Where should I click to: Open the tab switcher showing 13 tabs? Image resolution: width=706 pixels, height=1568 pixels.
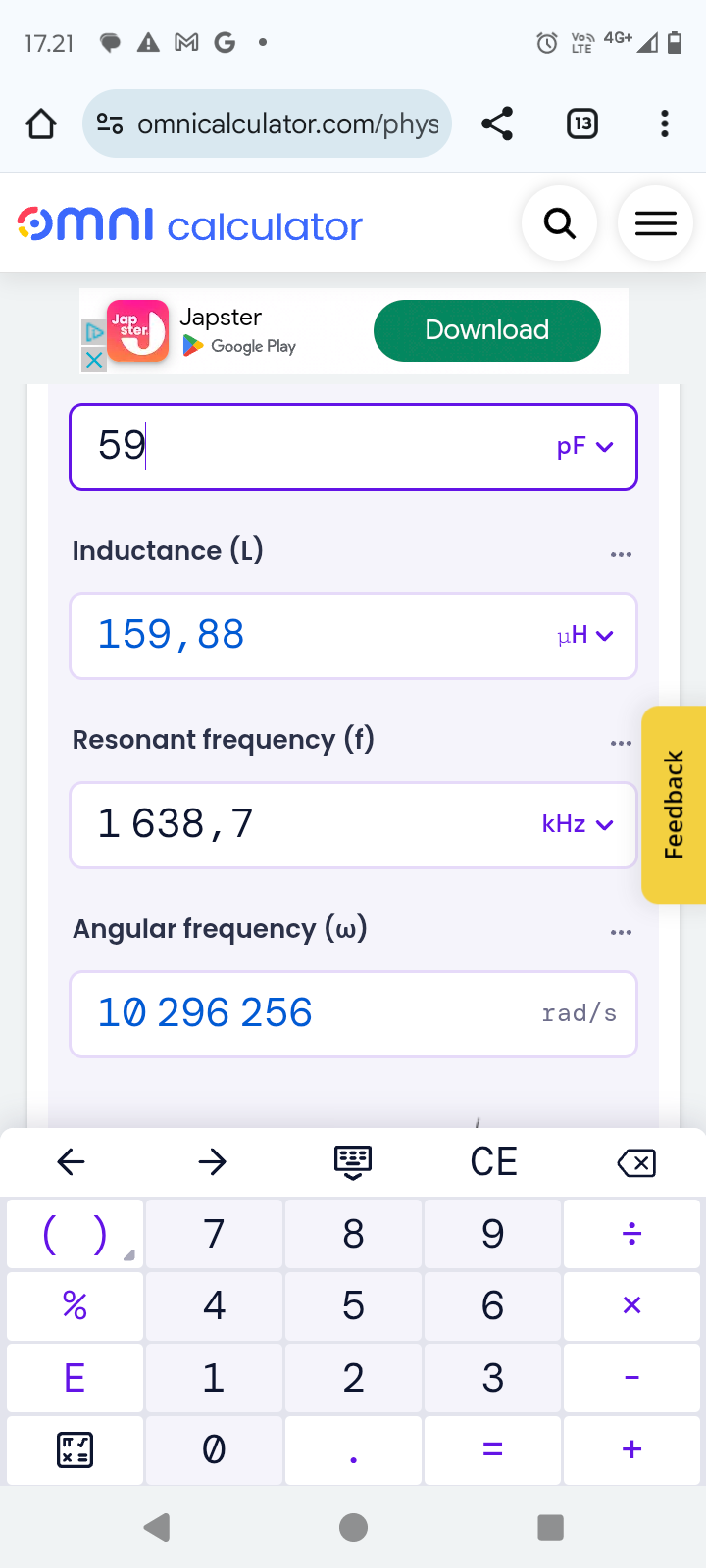point(582,123)
